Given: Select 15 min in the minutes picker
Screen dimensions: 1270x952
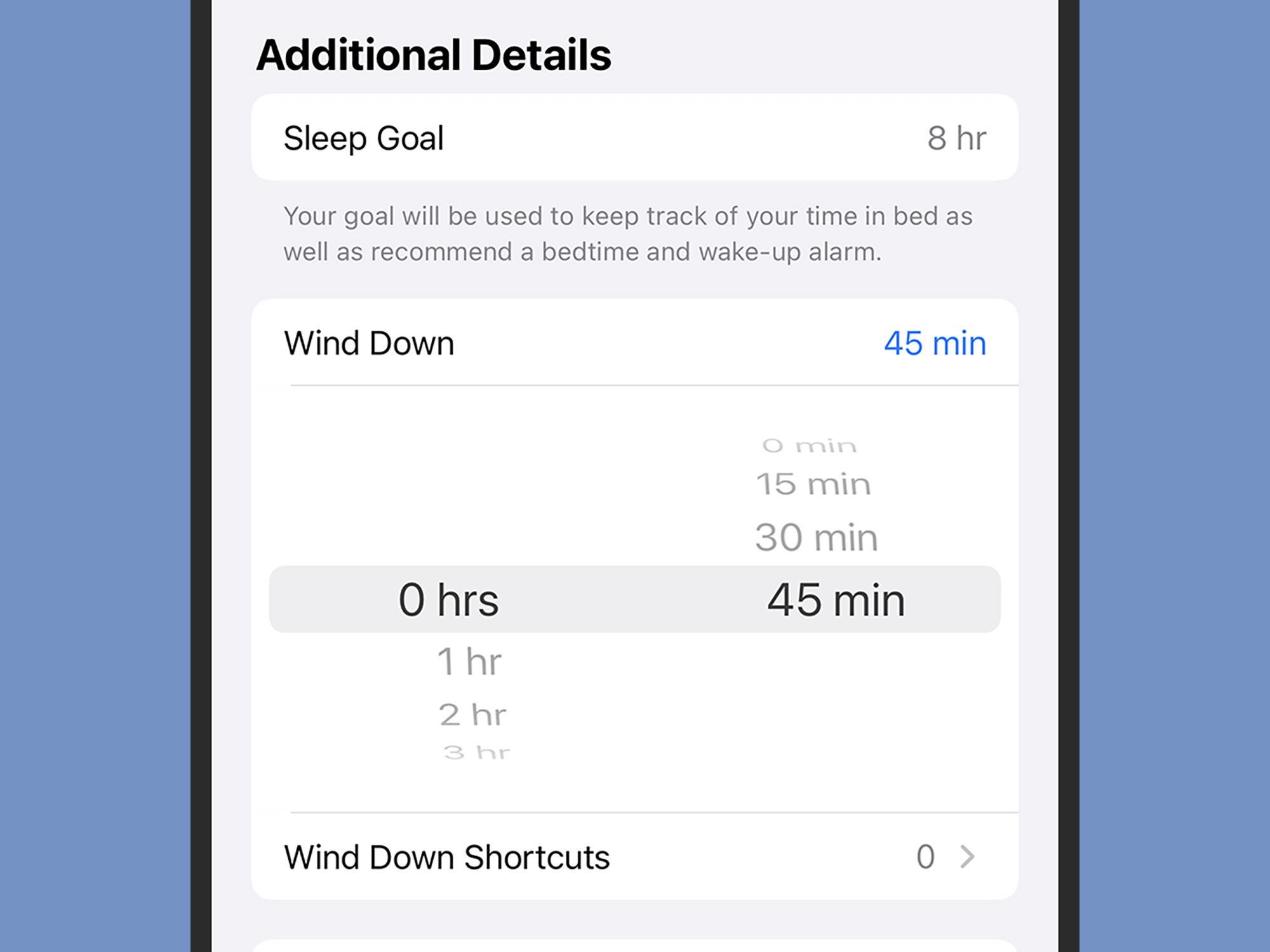Looking at the screenshot, I should click(x=813, y=484).
